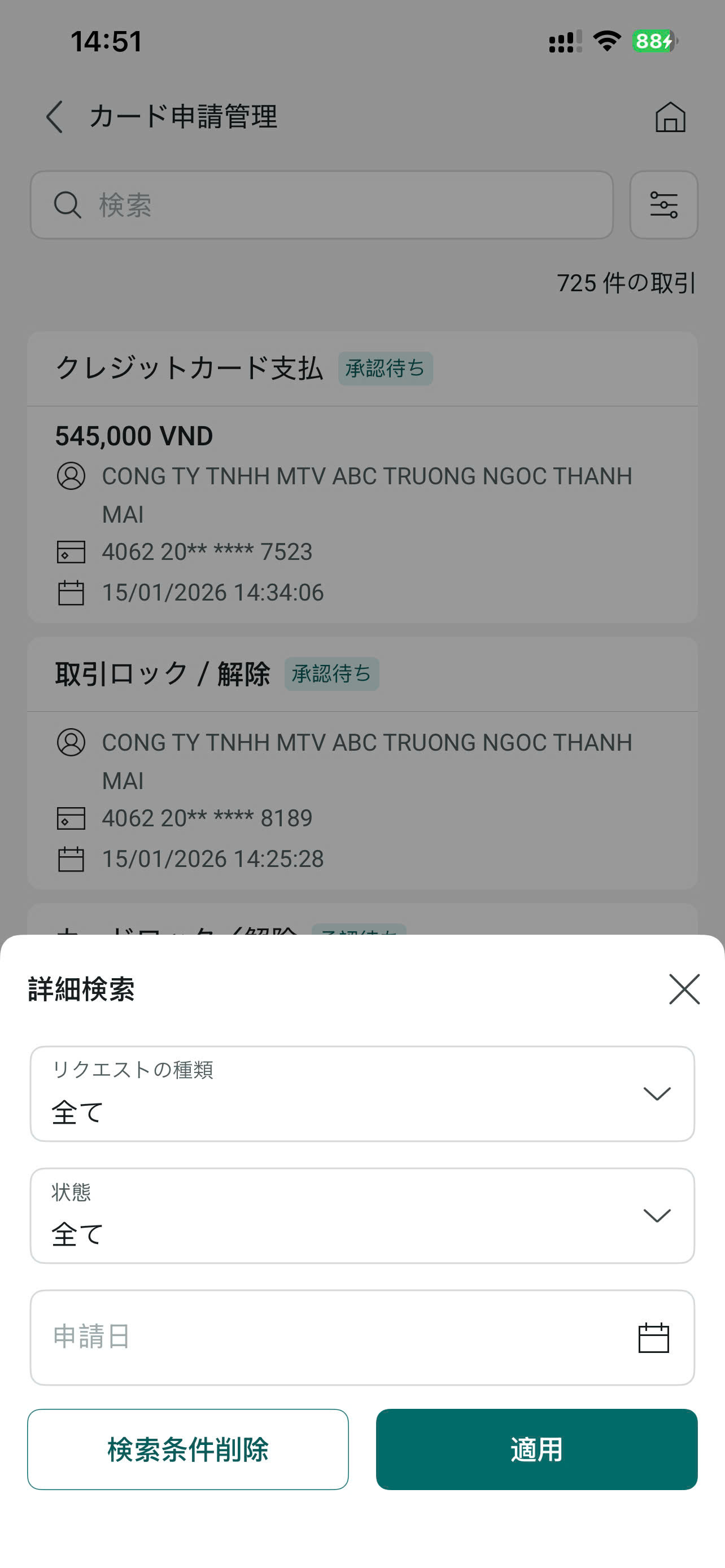
Task: Clear filters with 検索条件削除 button
Action: click(187, 1449)
